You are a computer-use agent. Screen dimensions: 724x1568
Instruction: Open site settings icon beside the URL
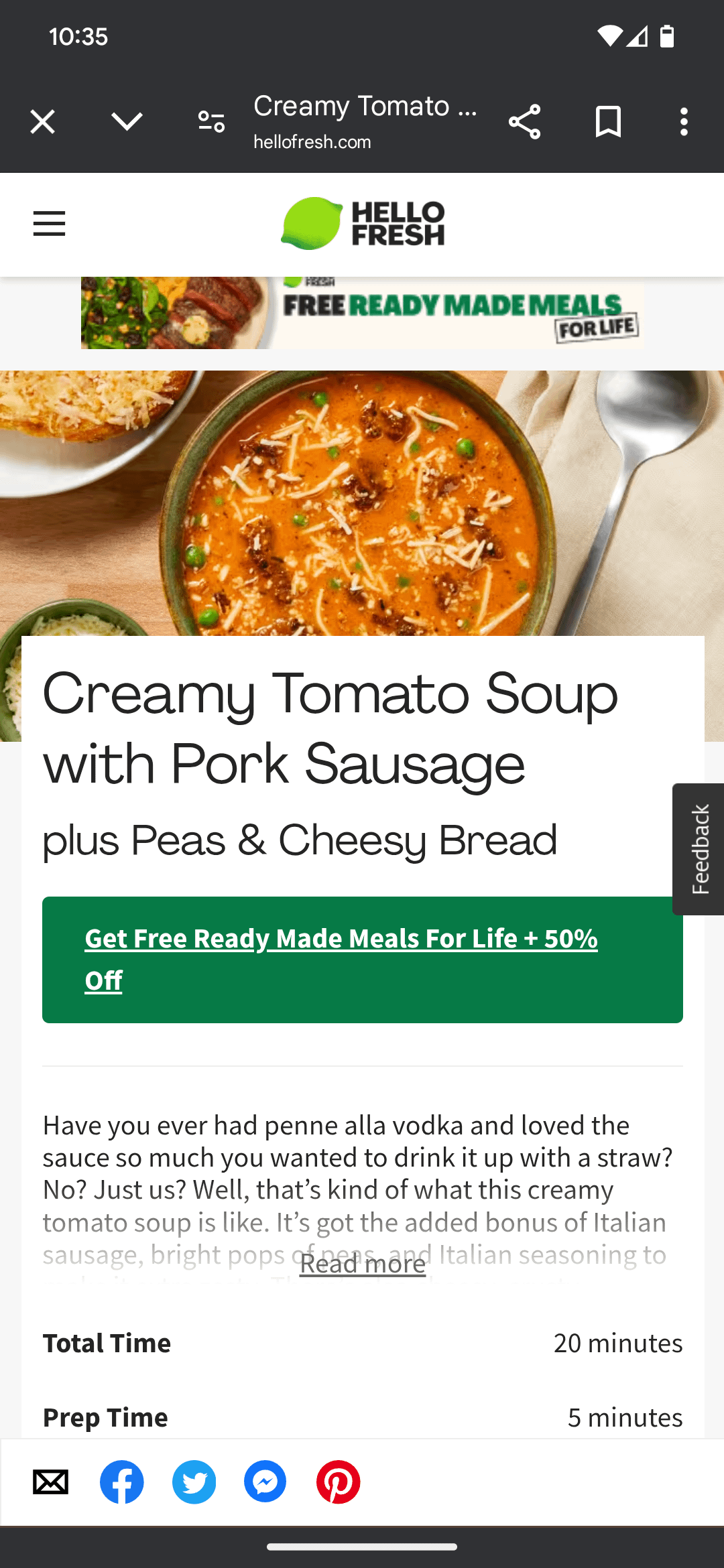tap(211, 122)
